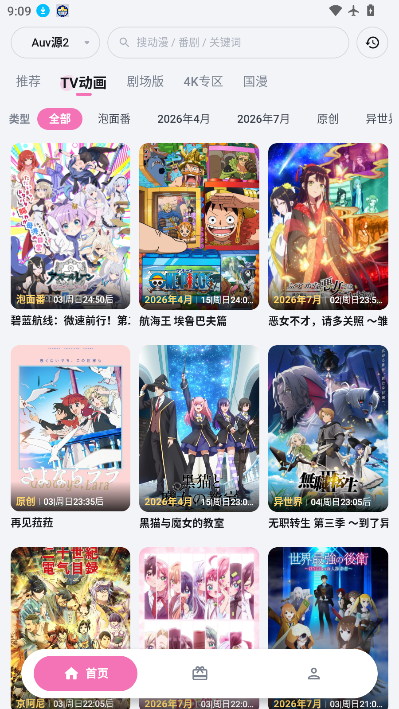This screenshot has width=399, height=709.
Task: Open the 4K专区 tab
Action: 203,81
